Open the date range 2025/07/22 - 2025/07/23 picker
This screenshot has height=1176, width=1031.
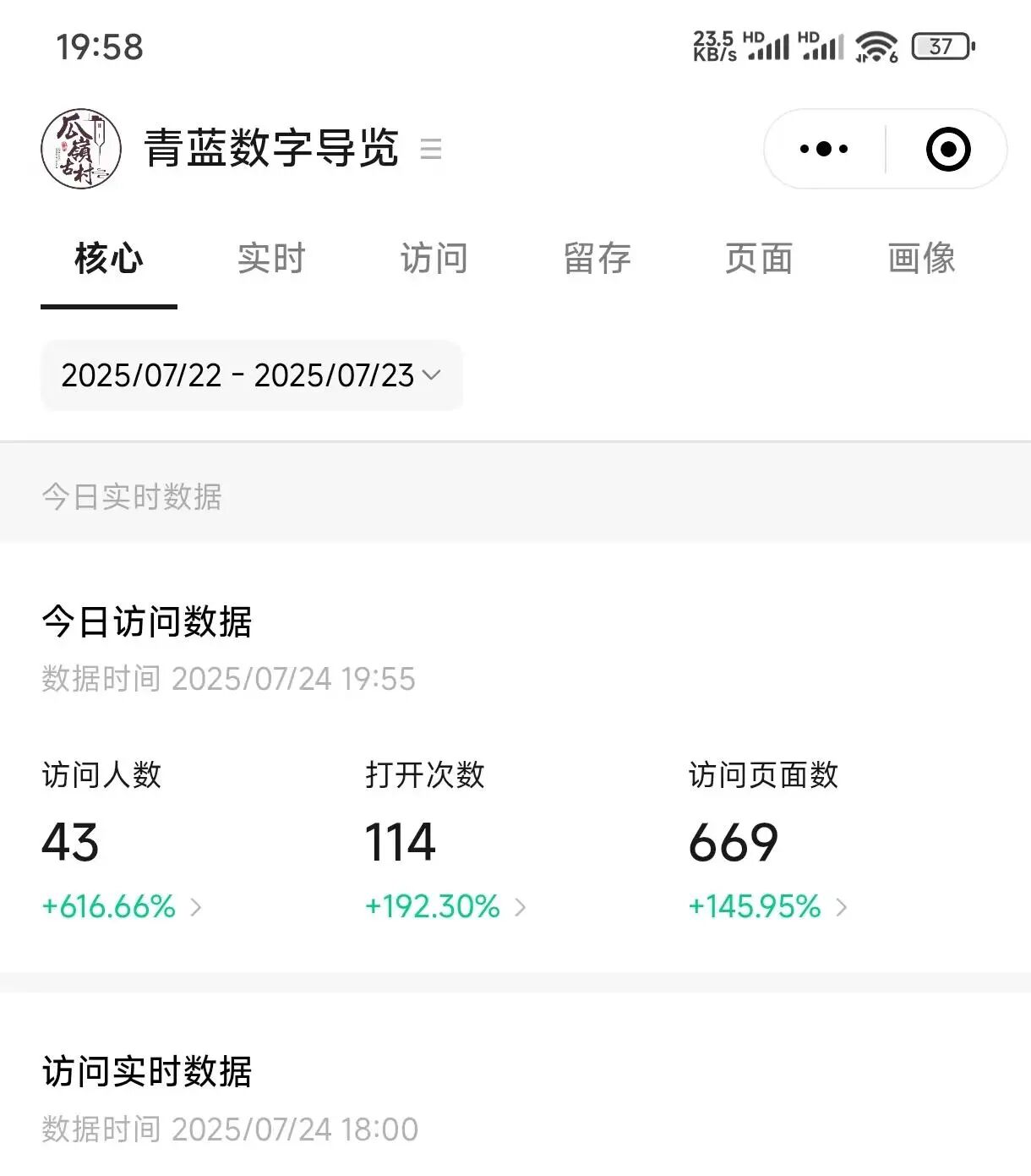pos(251,375)
